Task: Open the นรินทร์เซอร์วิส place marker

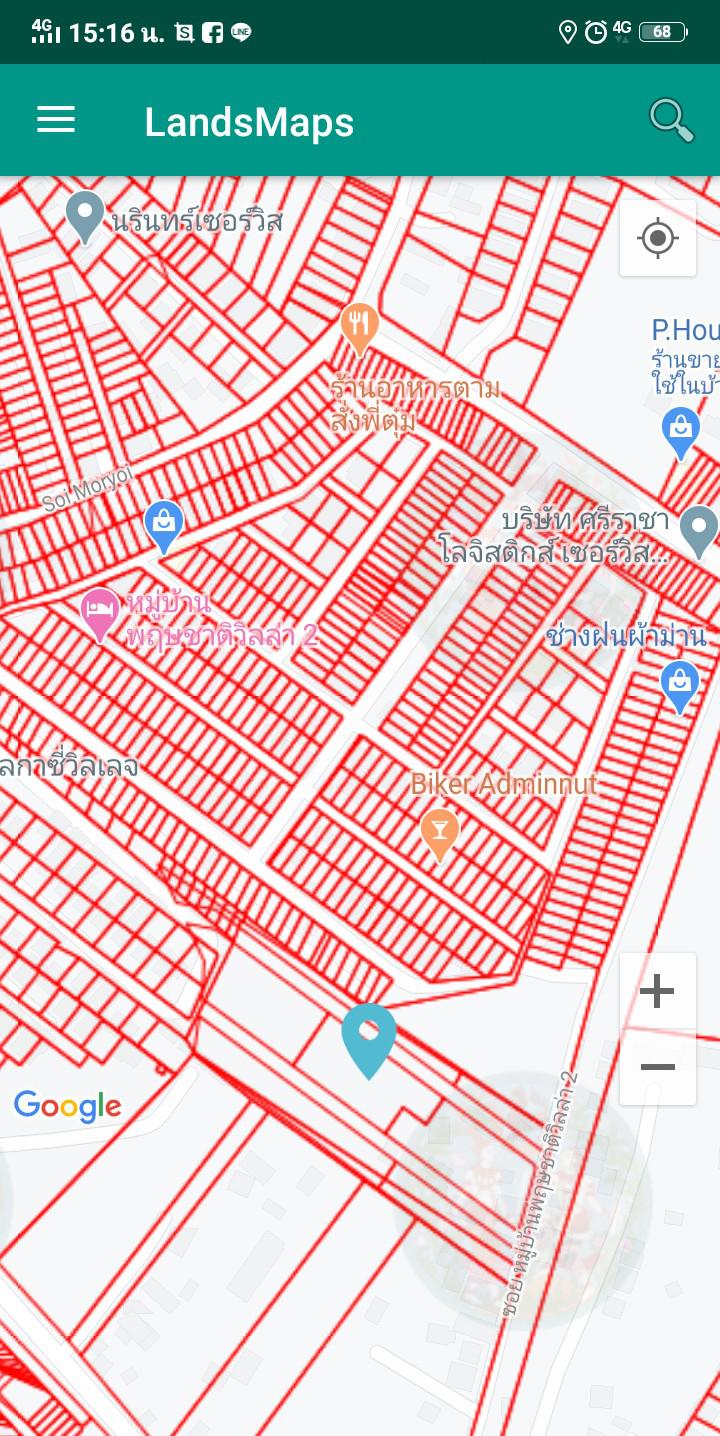Action: 85,217
